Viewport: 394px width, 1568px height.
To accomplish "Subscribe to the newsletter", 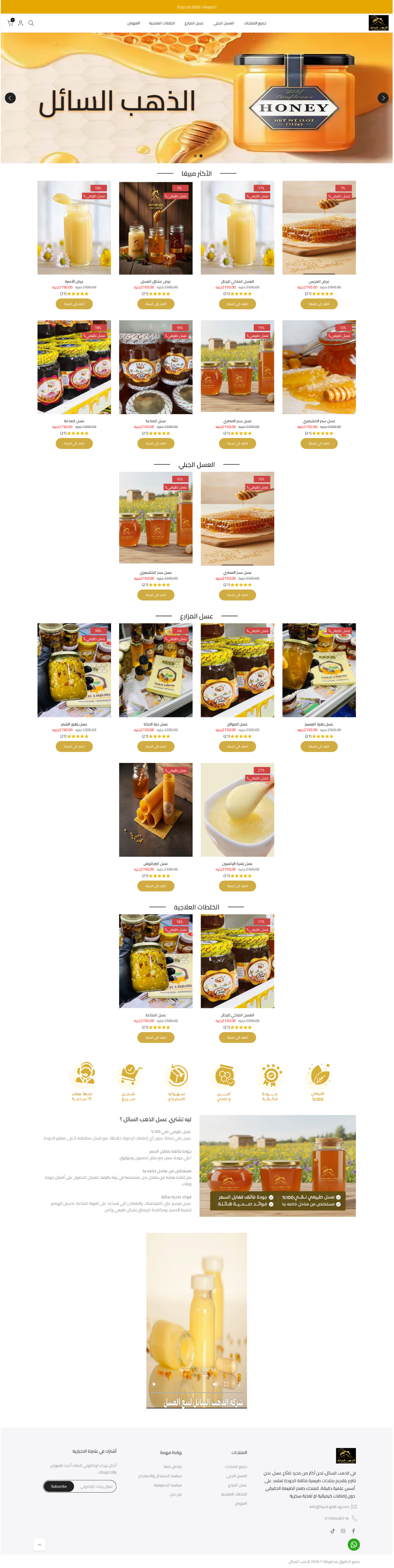I will click(59, 1486).
